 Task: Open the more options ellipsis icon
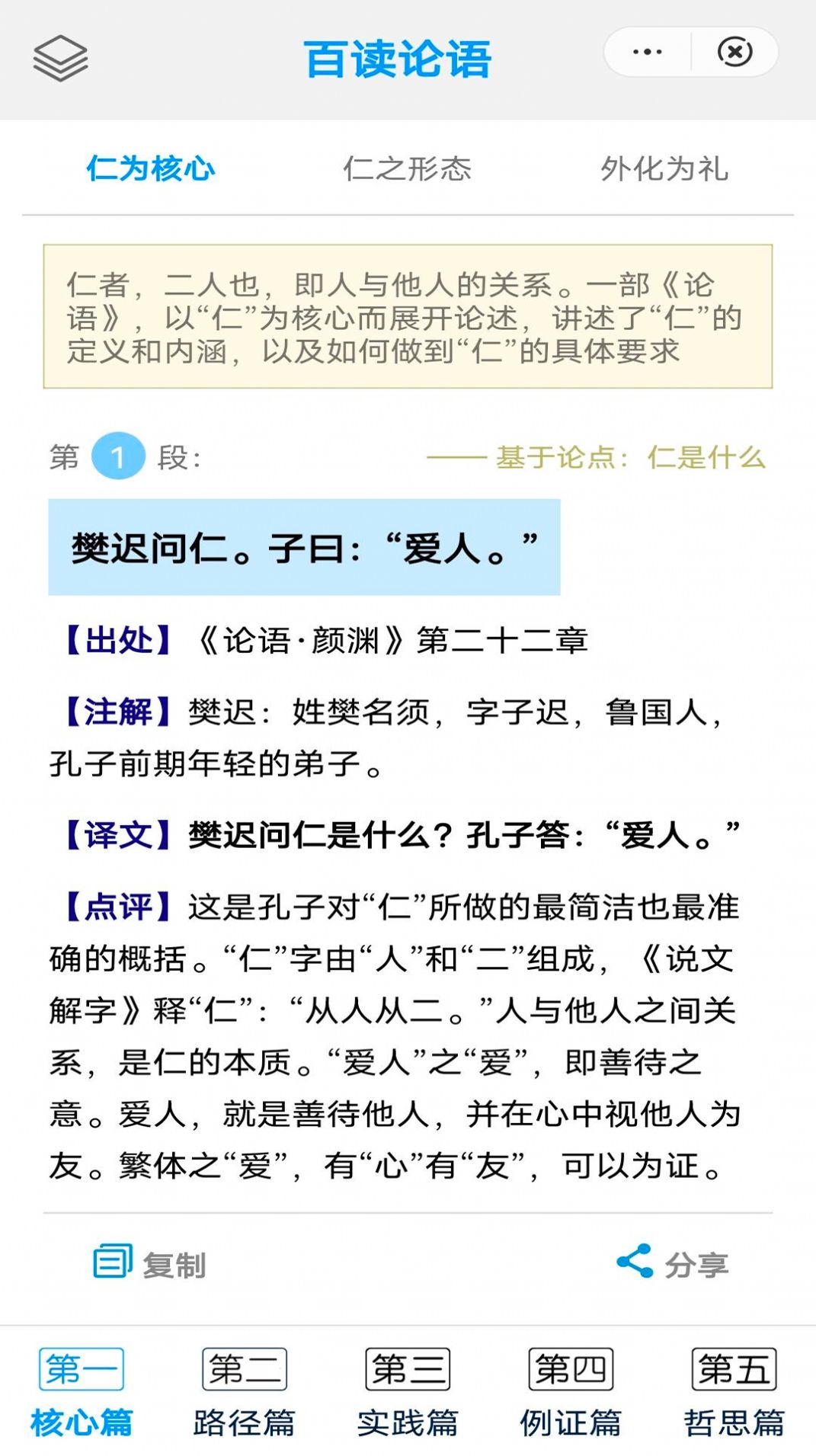[647, 51]
